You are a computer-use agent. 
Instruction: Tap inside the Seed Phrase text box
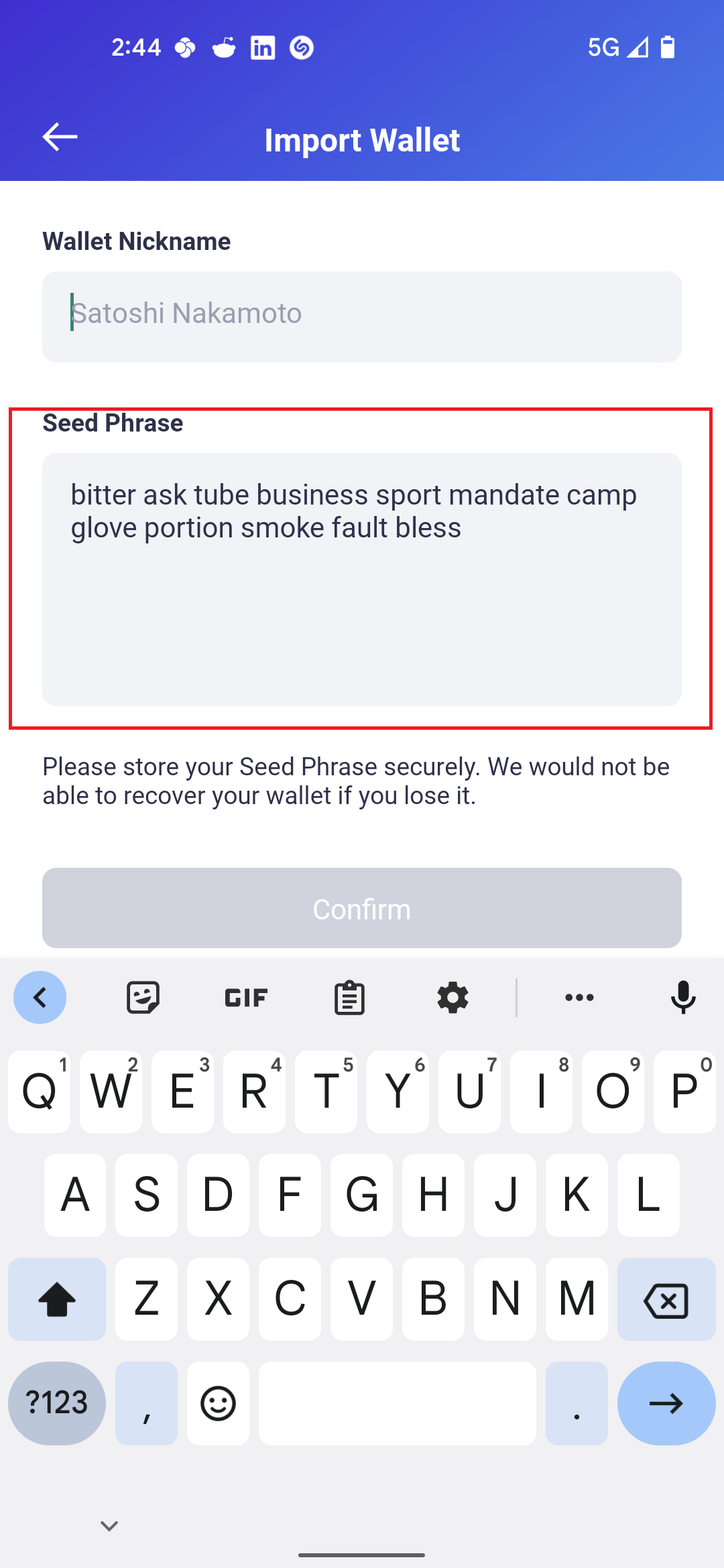(362, 603)
